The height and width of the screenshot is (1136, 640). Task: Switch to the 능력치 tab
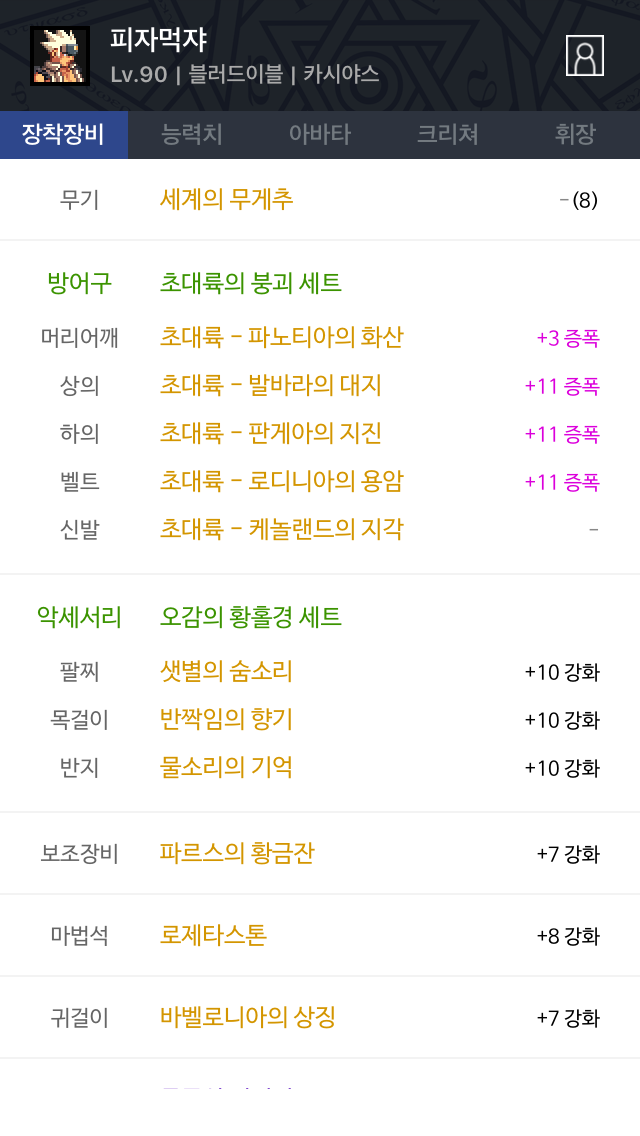click(x=192, y=135)
